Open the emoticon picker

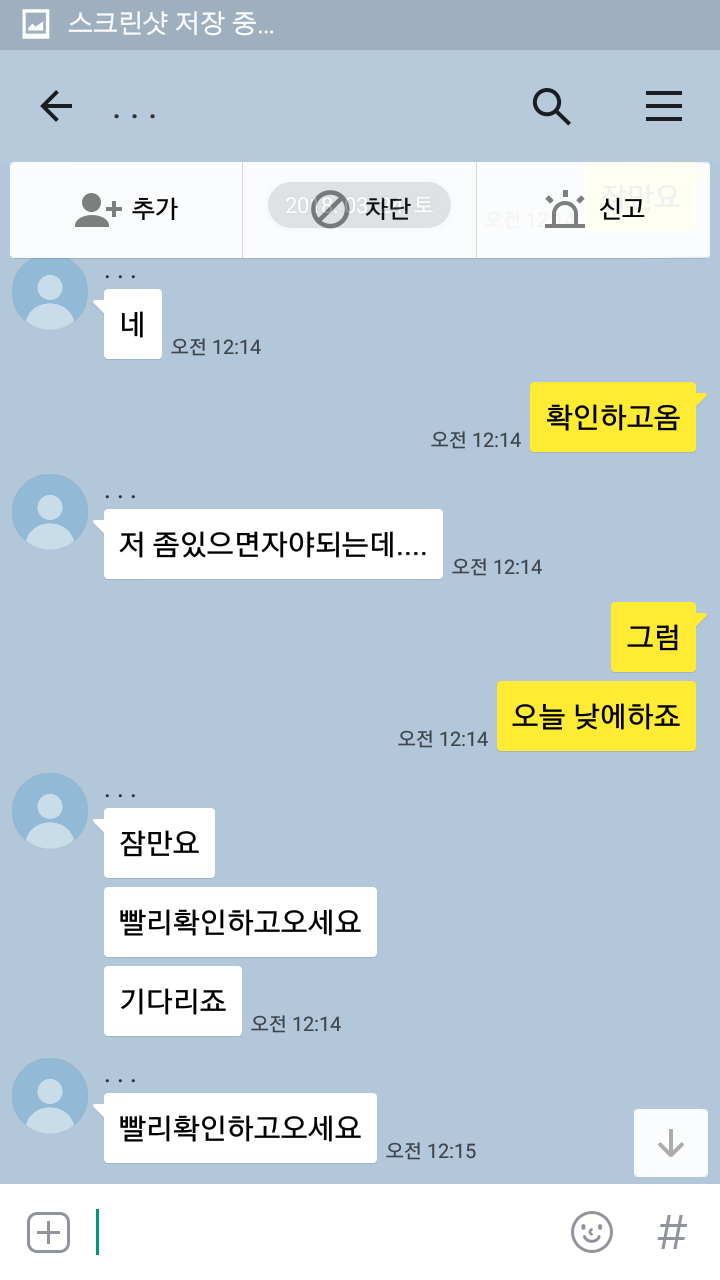591,1232
